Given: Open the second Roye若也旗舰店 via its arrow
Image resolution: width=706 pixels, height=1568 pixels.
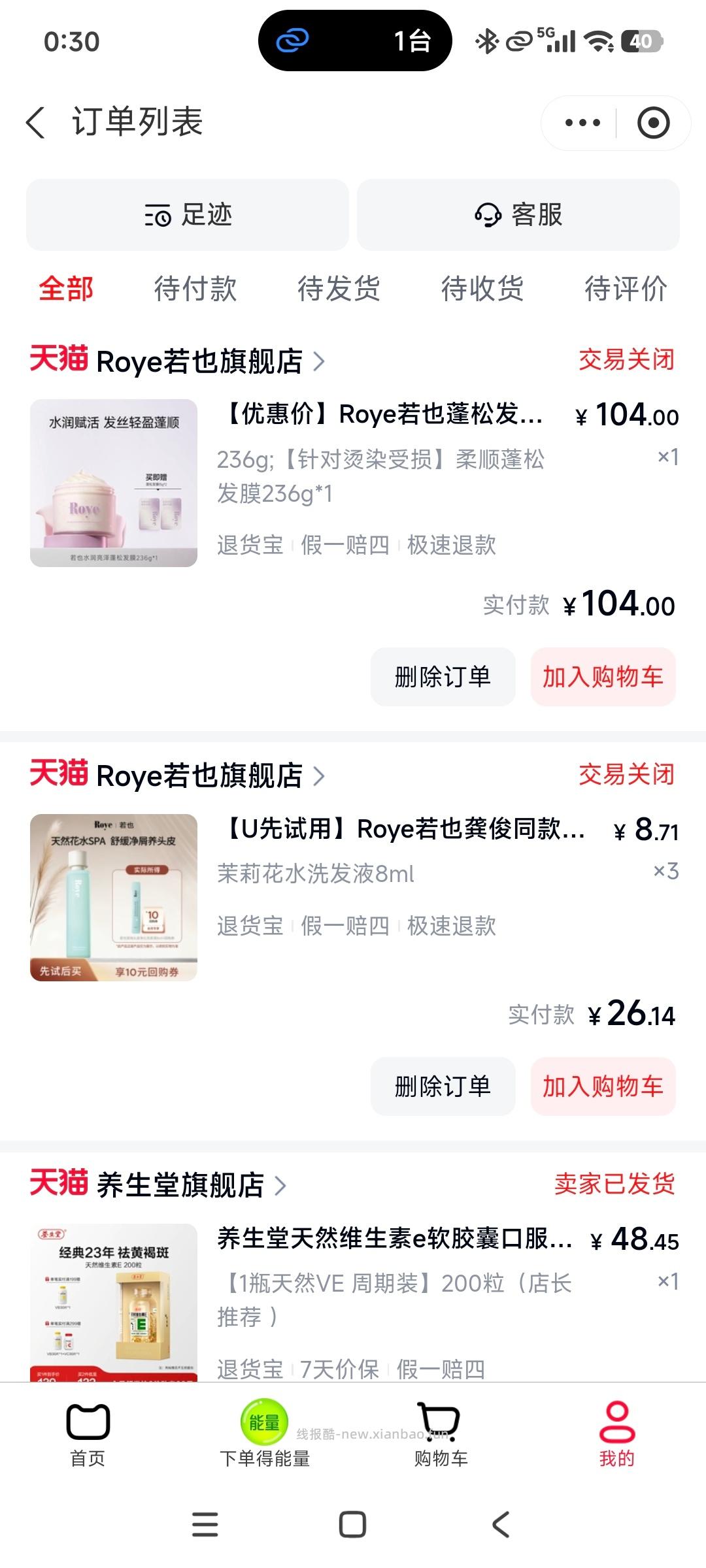Looking at the screenshot, I should tap(320, 776).
